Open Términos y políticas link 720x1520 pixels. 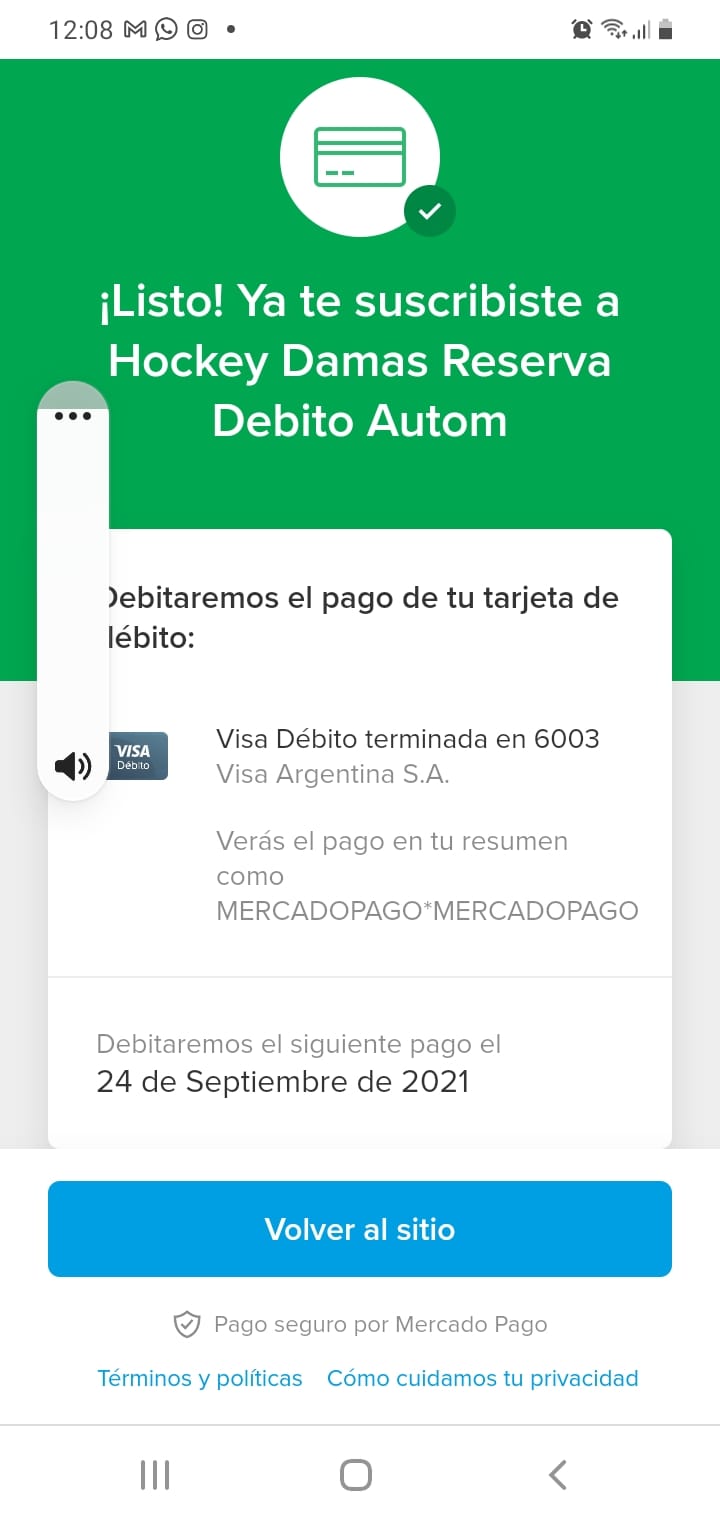(x=200, y=1378)
